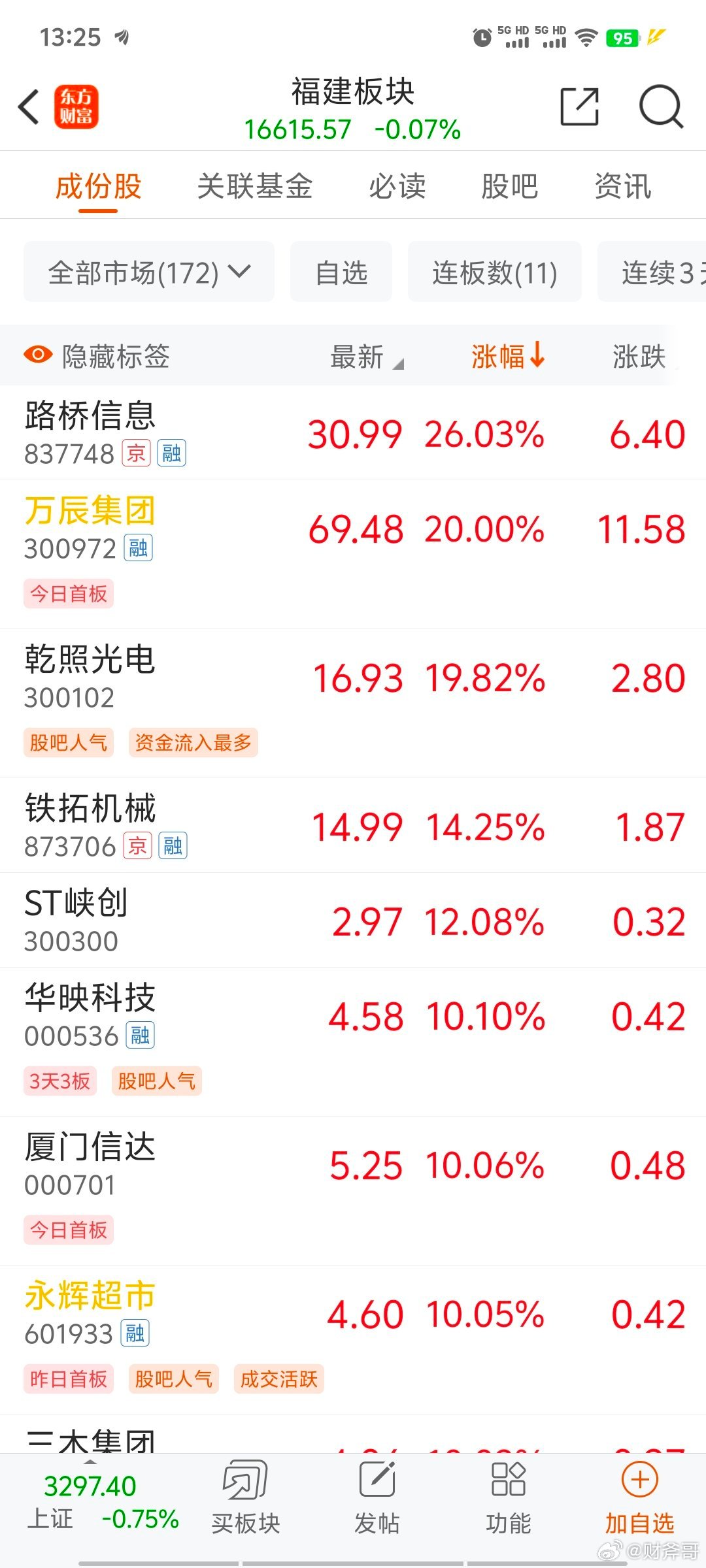Expand the 全部市场(172) dropdown

click(x=149, y=272)
